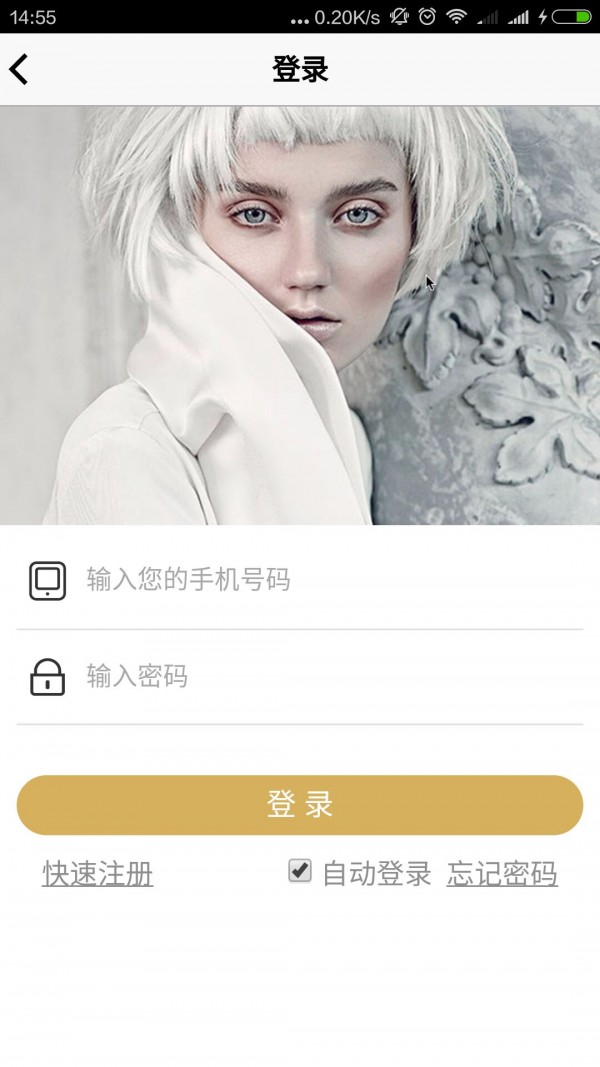Open 快速注册 quick registration link
The height and width of the screenshot is (1067, 600).
click(x=98, y=874)
